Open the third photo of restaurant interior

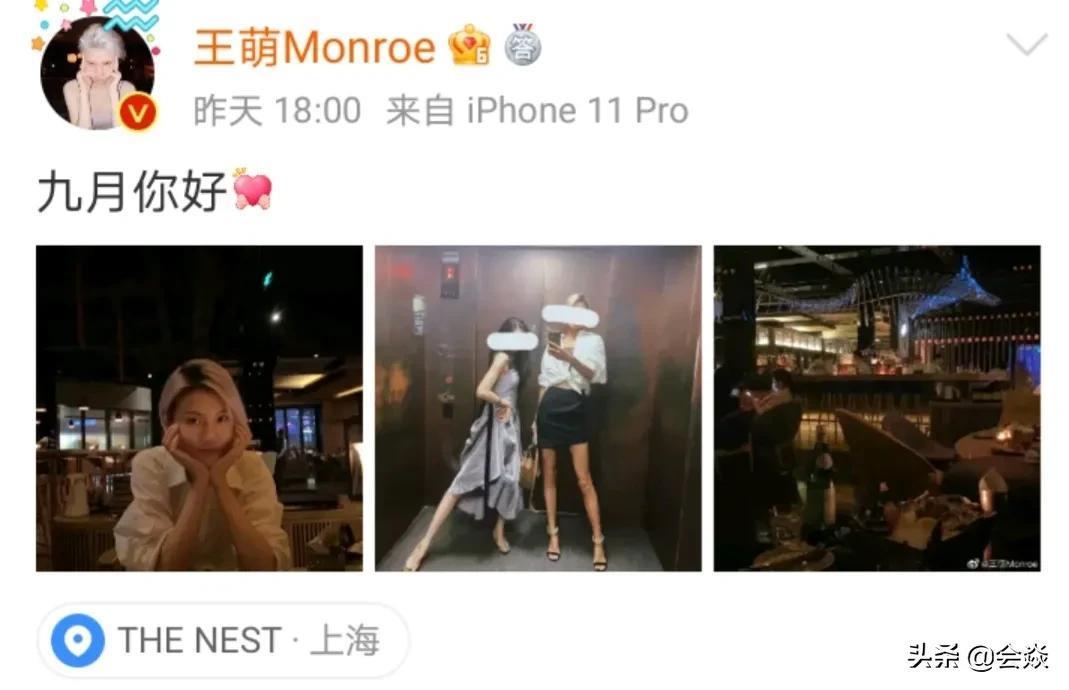(x=877, y=408)
